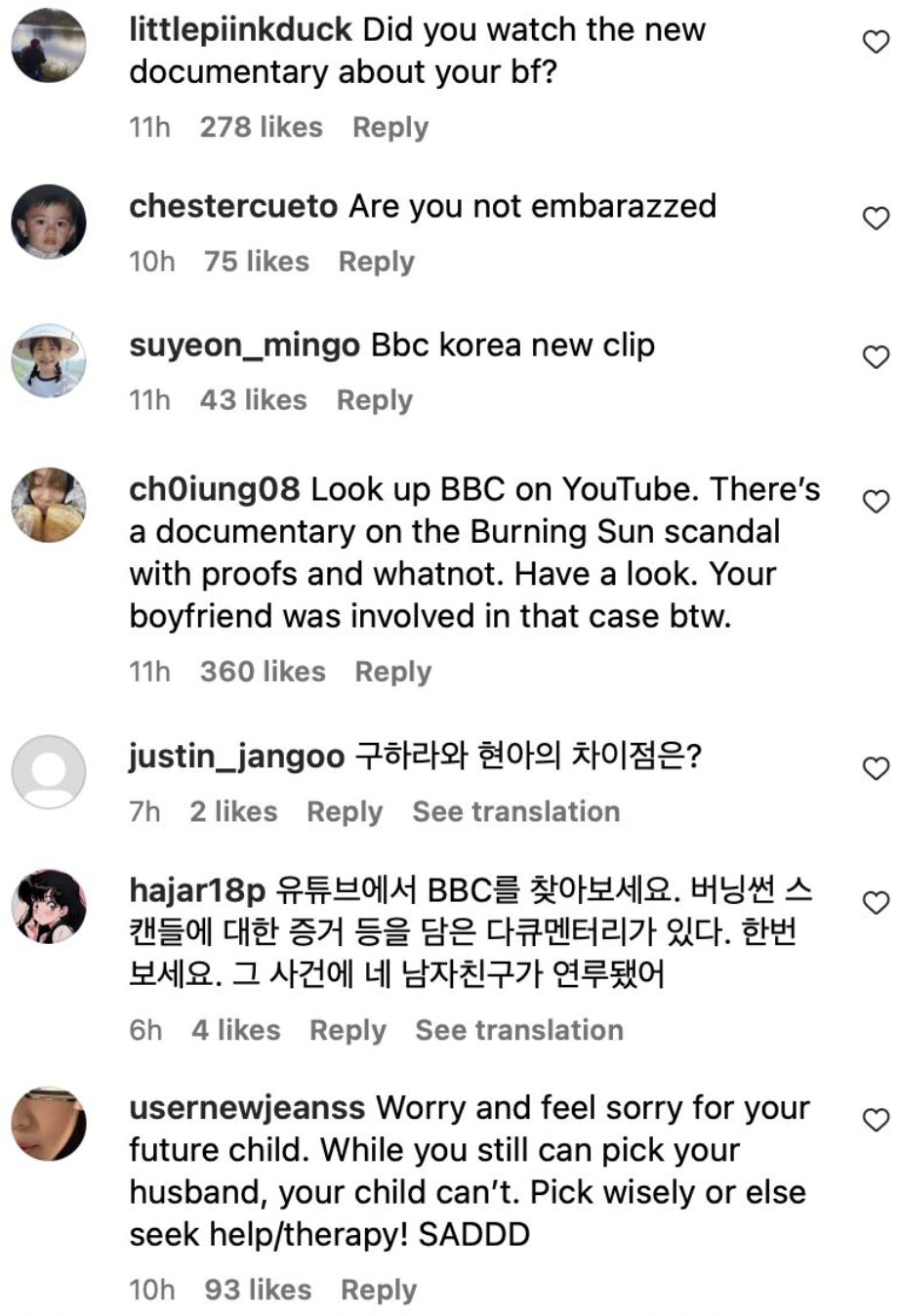Like ch0iung08's comment about the documentary
Screen dimensions: 900x1316
point(876,502)
